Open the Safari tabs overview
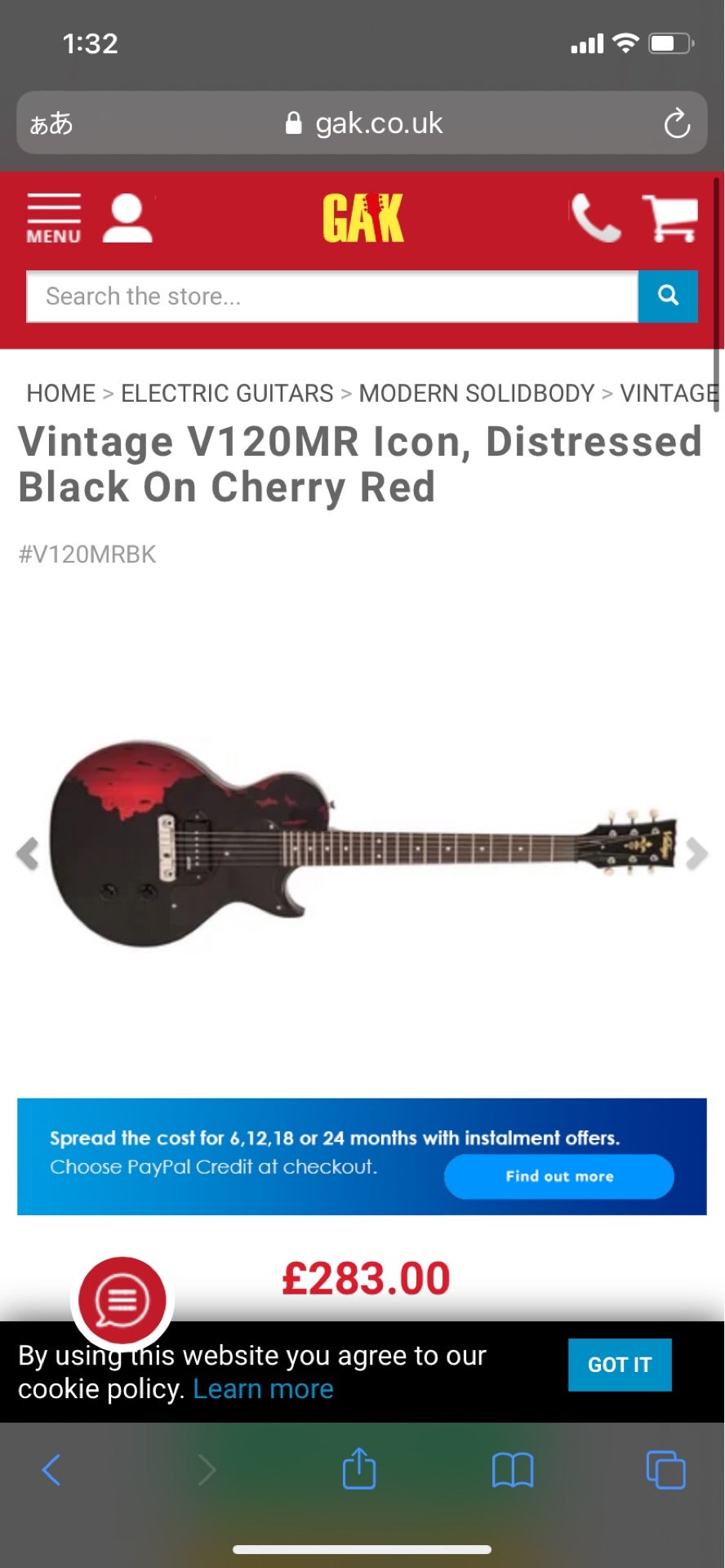725x1568 pixels. [665, 1469]
